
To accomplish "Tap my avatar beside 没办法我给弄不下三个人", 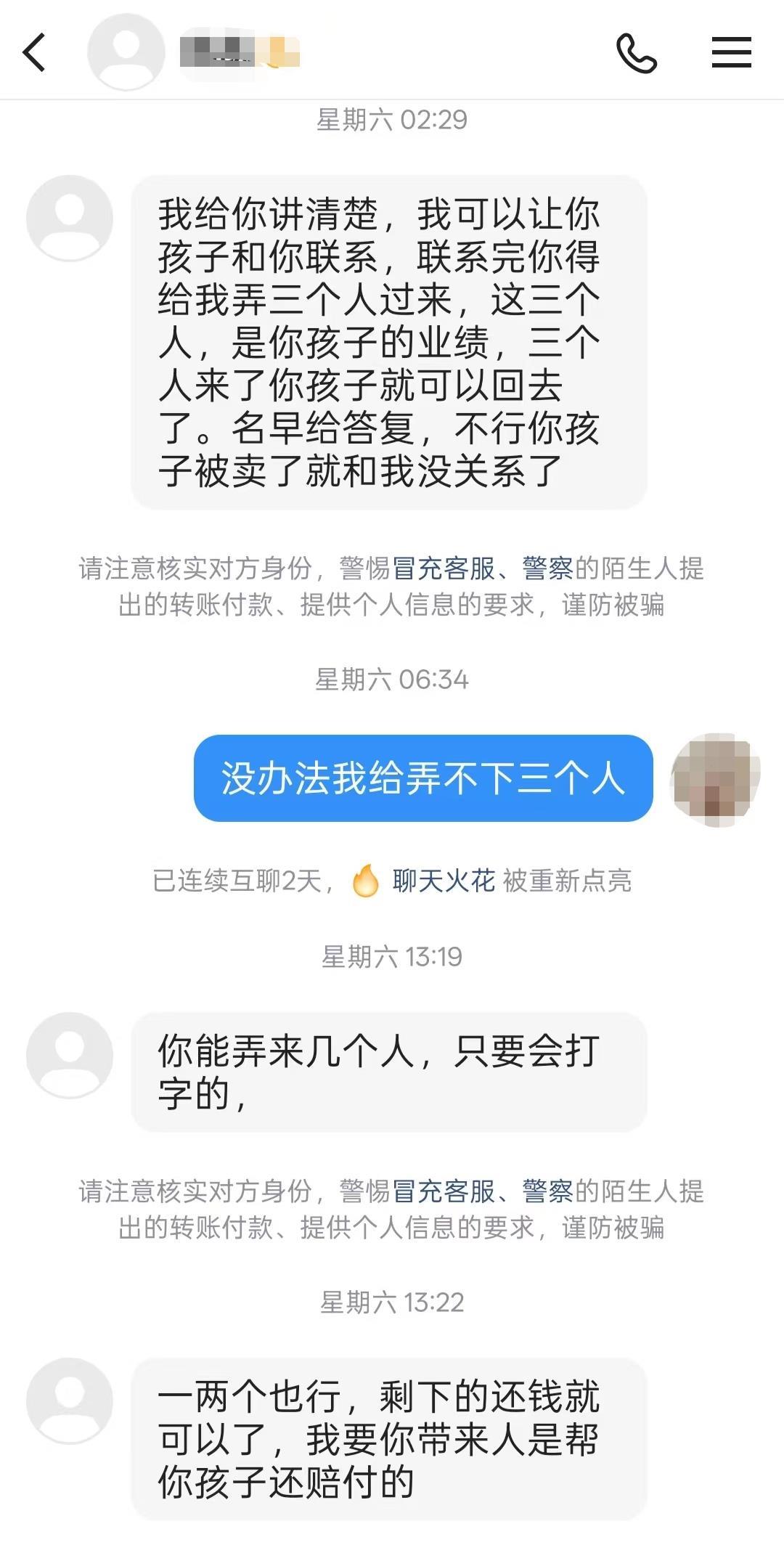I will pos(716,780).
